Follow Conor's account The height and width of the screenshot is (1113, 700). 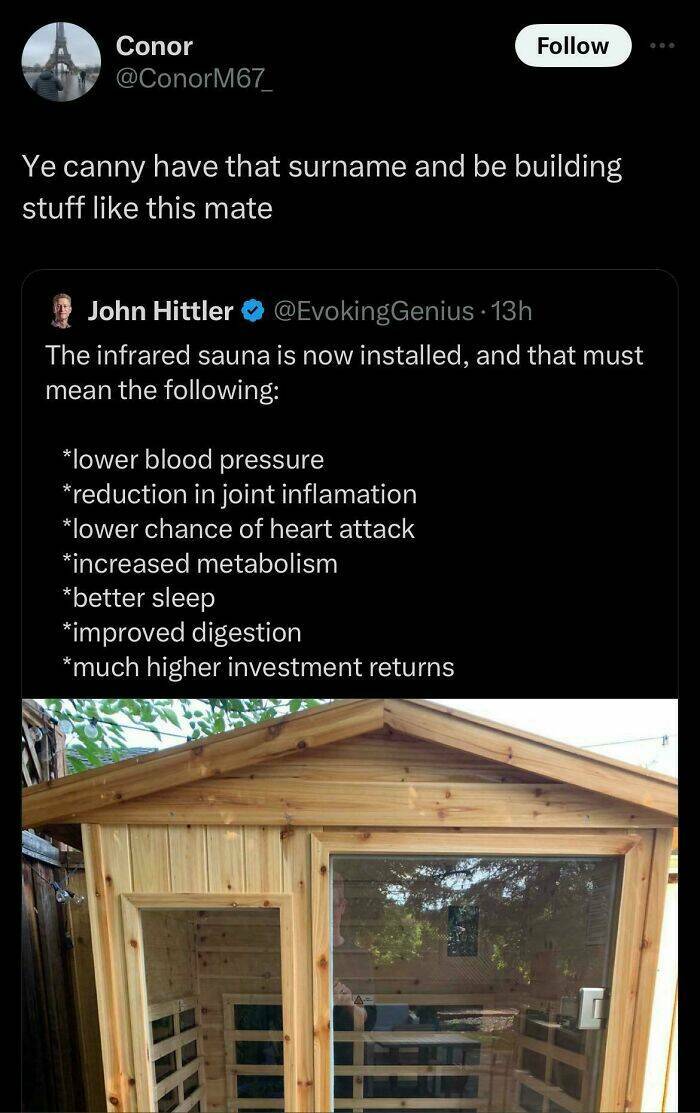(x=572, y=46)
